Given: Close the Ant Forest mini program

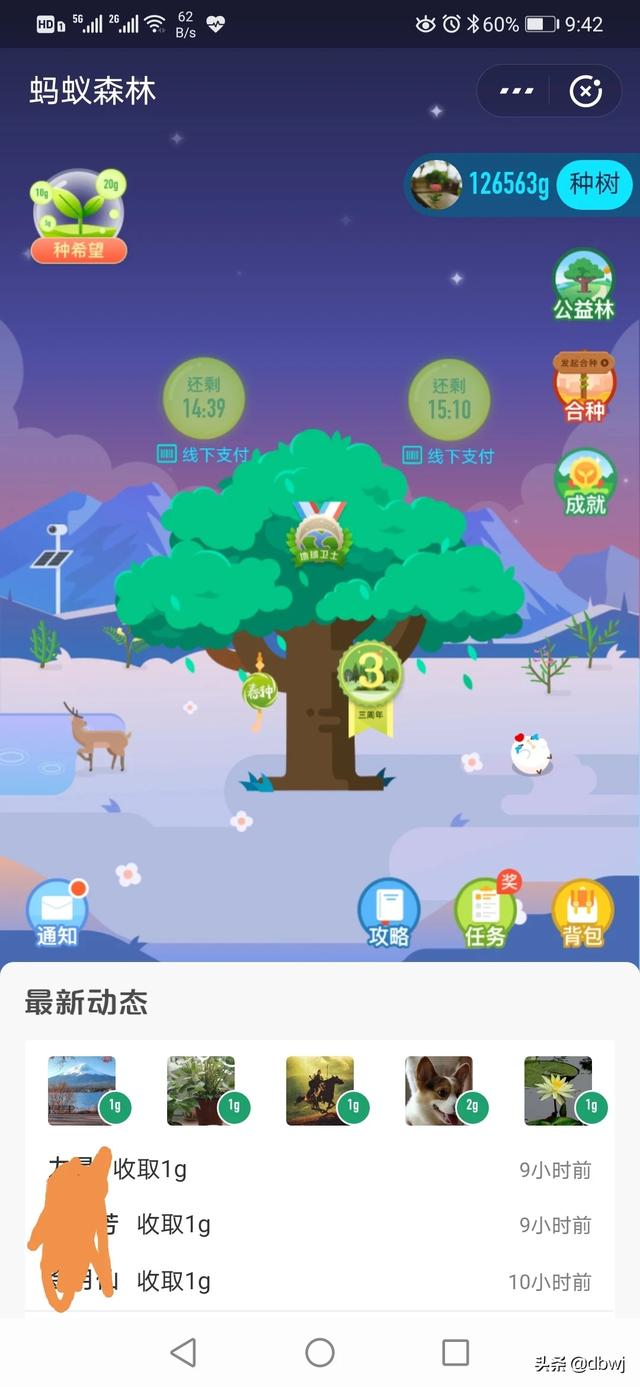Looking at the screenshot, I should pyautogui.click(x=585, y=92).
